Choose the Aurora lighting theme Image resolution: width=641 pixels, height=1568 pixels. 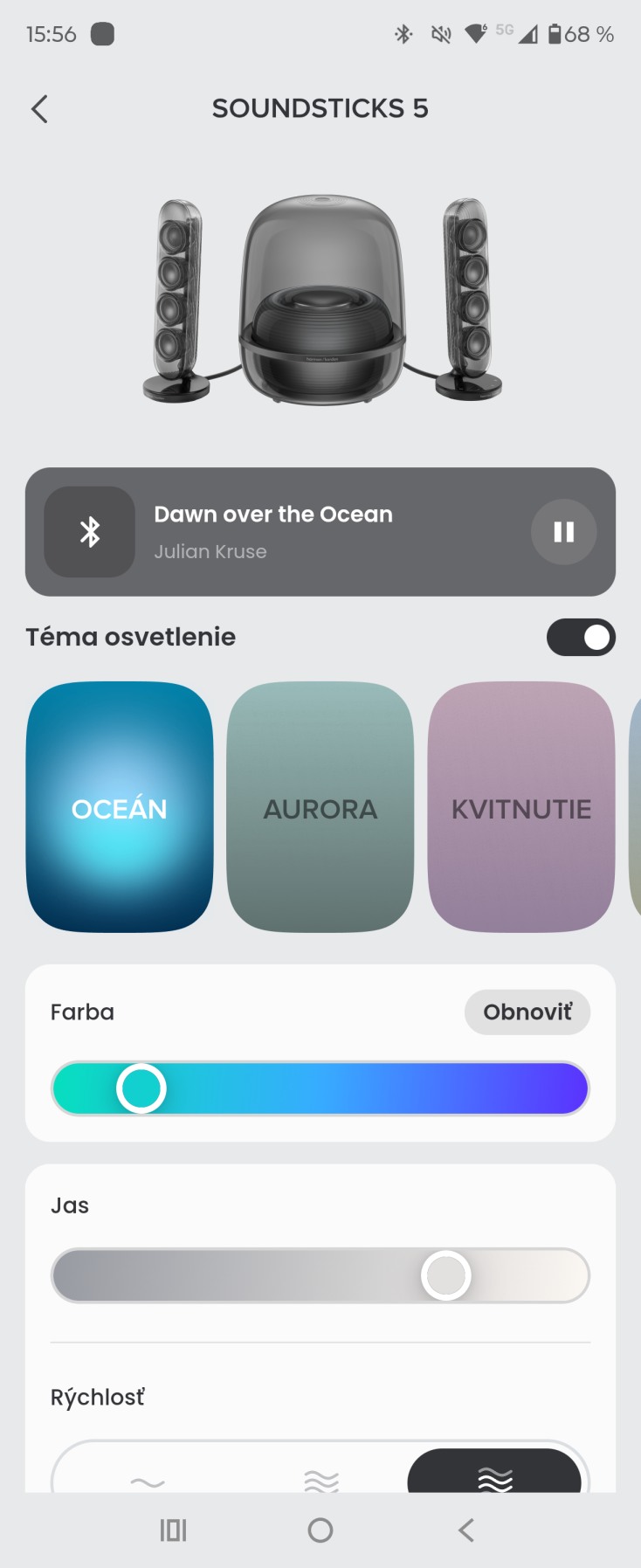click(x=320, y=808)
